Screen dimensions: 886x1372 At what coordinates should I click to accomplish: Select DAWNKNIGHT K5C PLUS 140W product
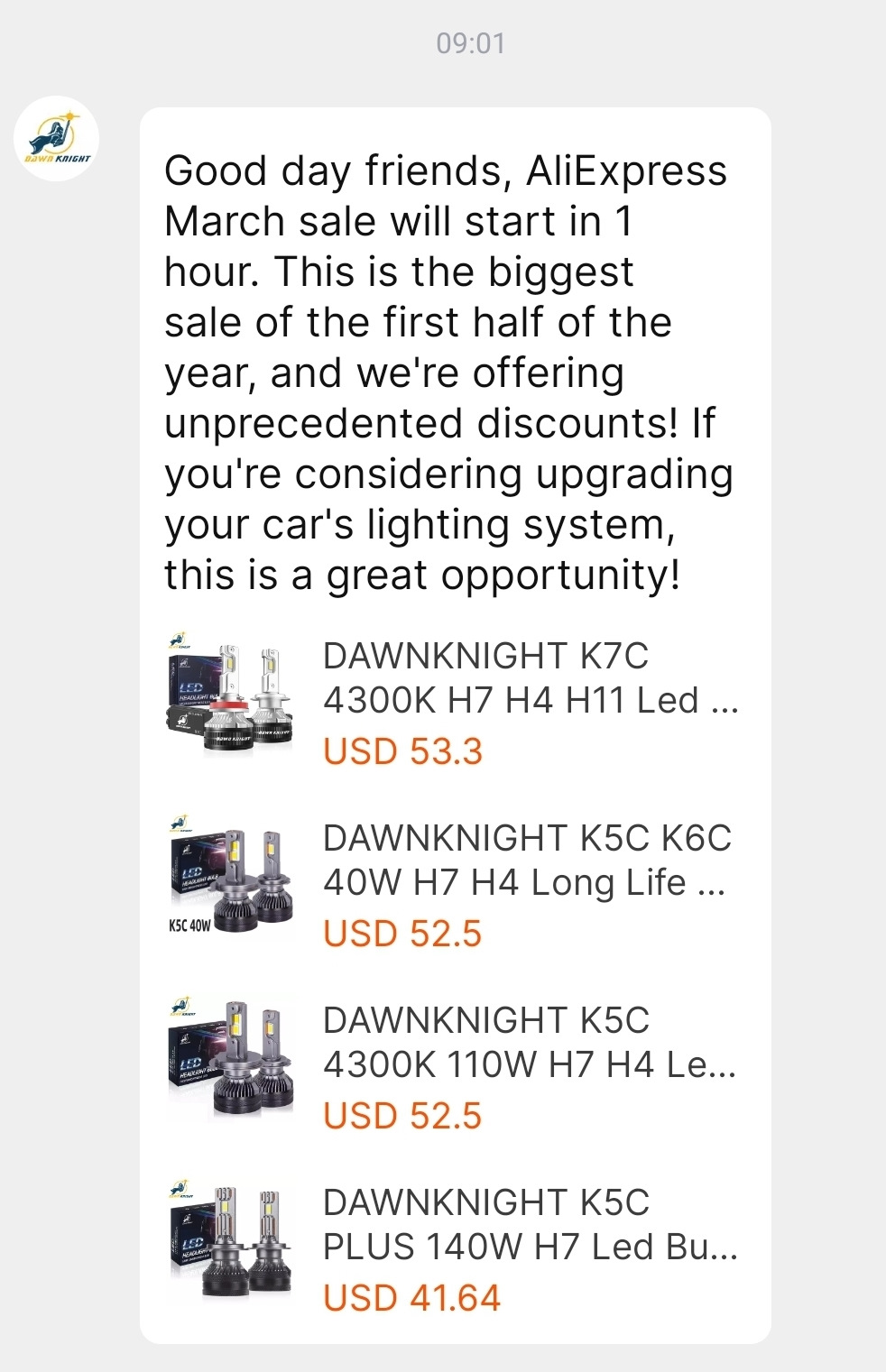tap(530, 1225)
